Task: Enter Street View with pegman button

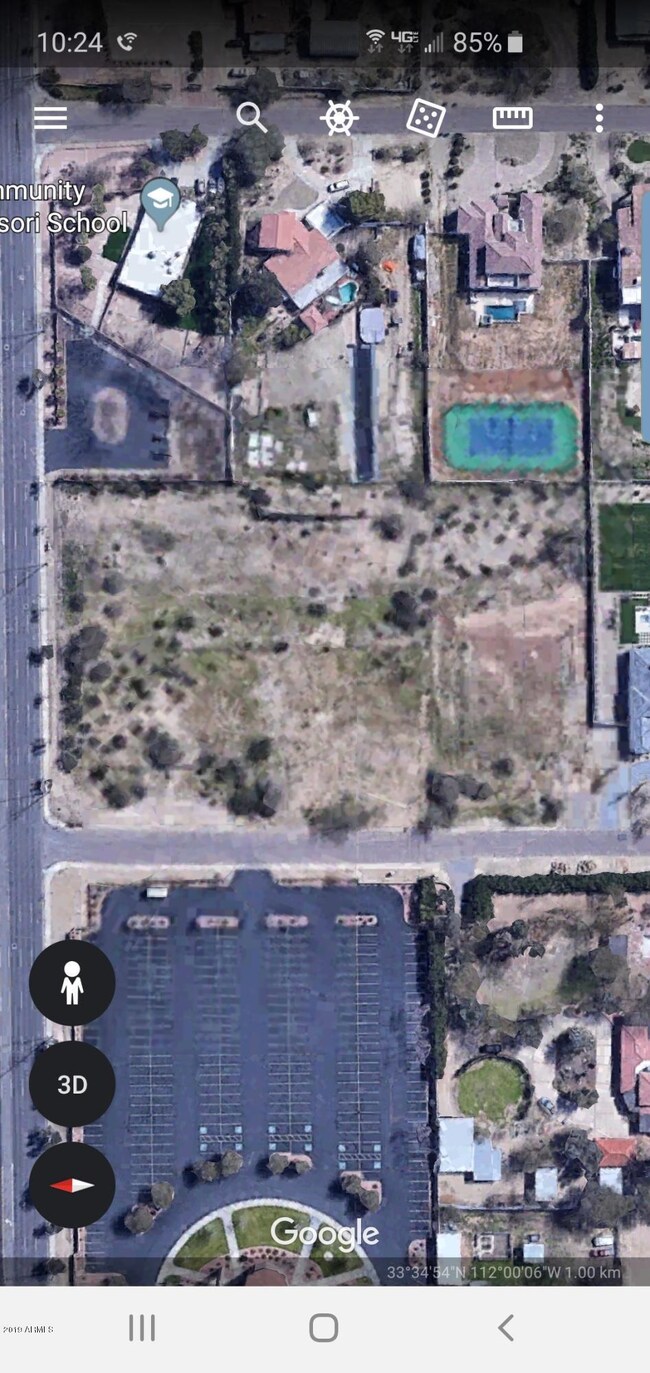Action: tap(72, 983)
